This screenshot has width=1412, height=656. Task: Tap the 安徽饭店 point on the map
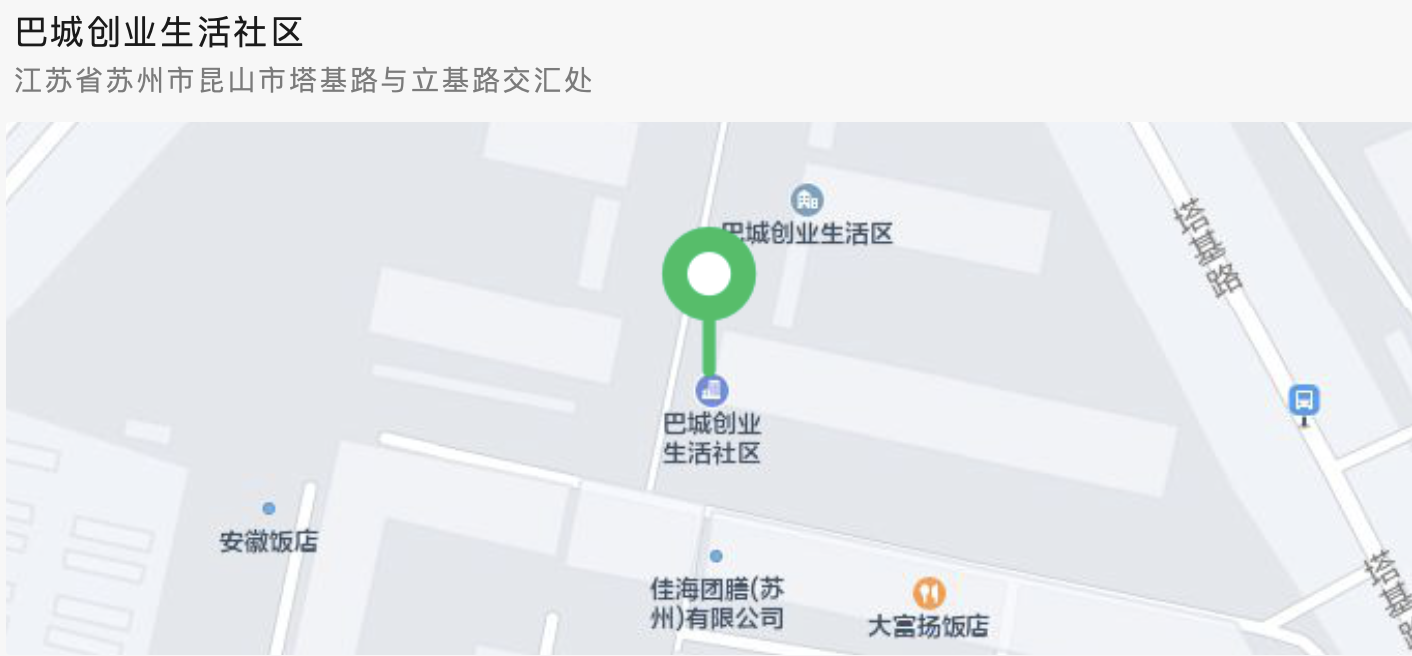coord(268,509)
